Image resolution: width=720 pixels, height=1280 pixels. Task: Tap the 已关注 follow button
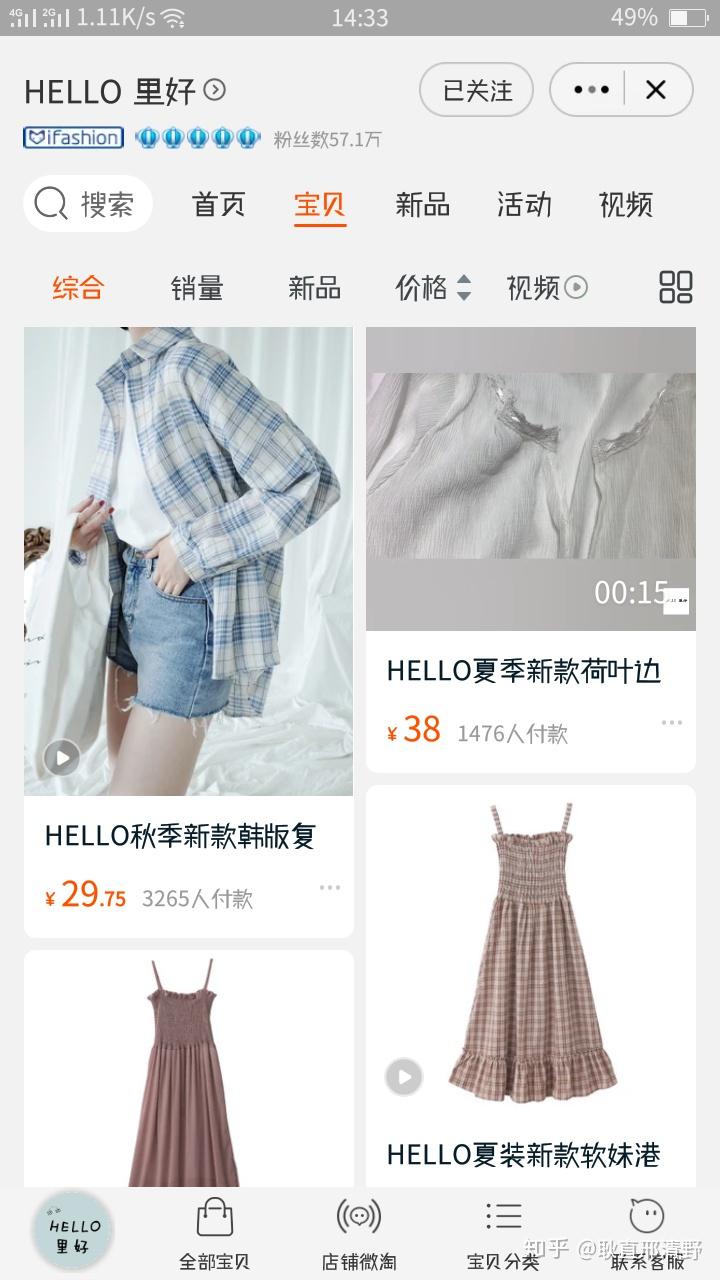tap(476, 91)
